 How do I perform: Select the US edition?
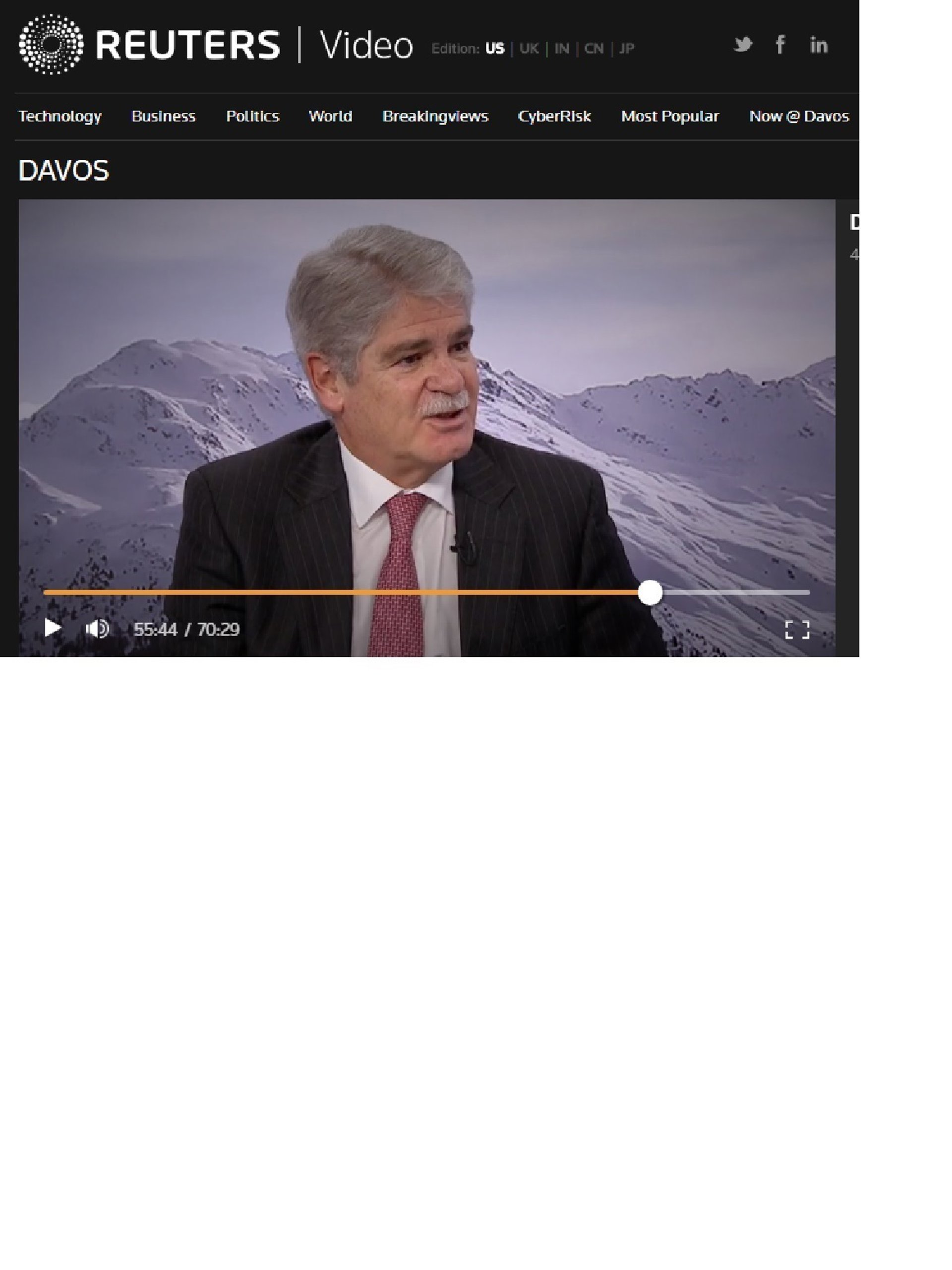click(x=494, y=49)
